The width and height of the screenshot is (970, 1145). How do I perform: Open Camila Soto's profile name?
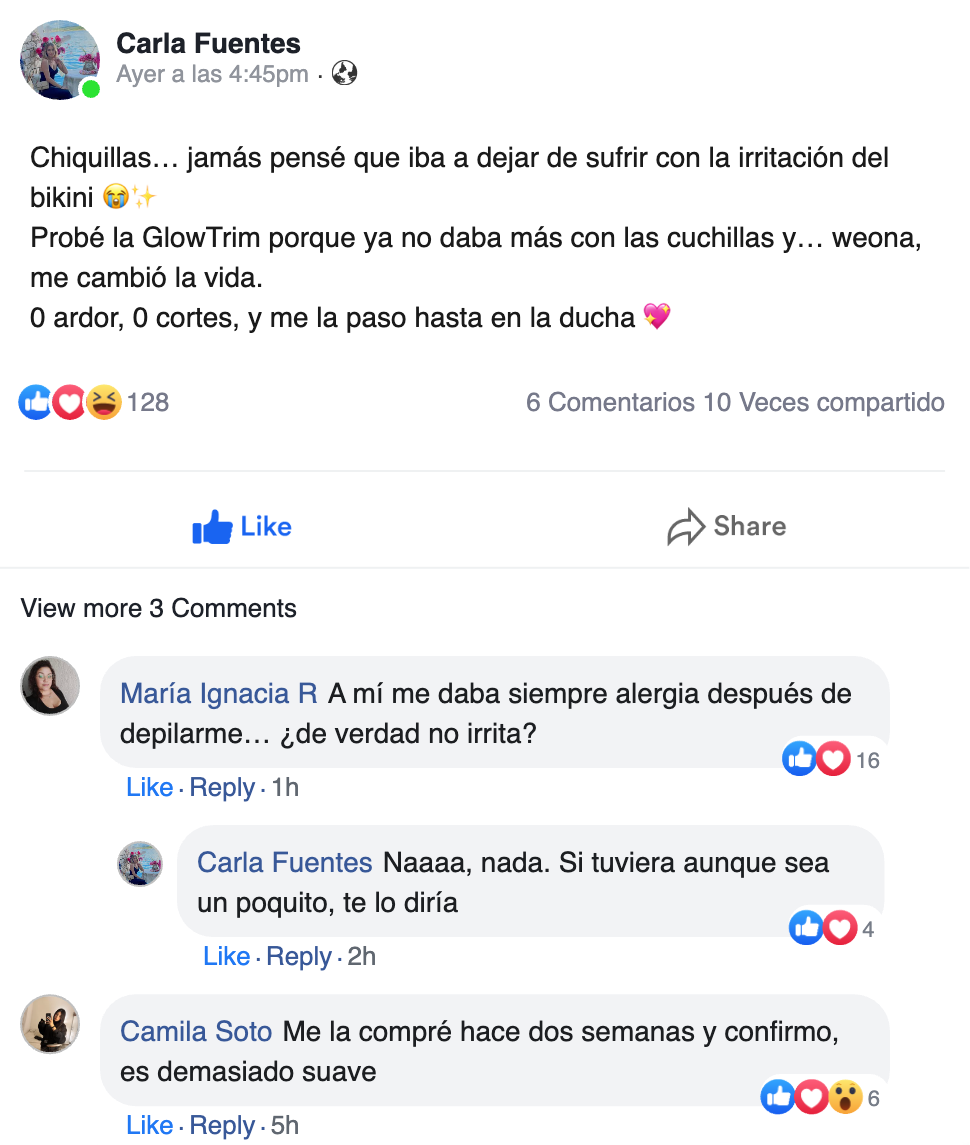click(x=196, y=1031)
